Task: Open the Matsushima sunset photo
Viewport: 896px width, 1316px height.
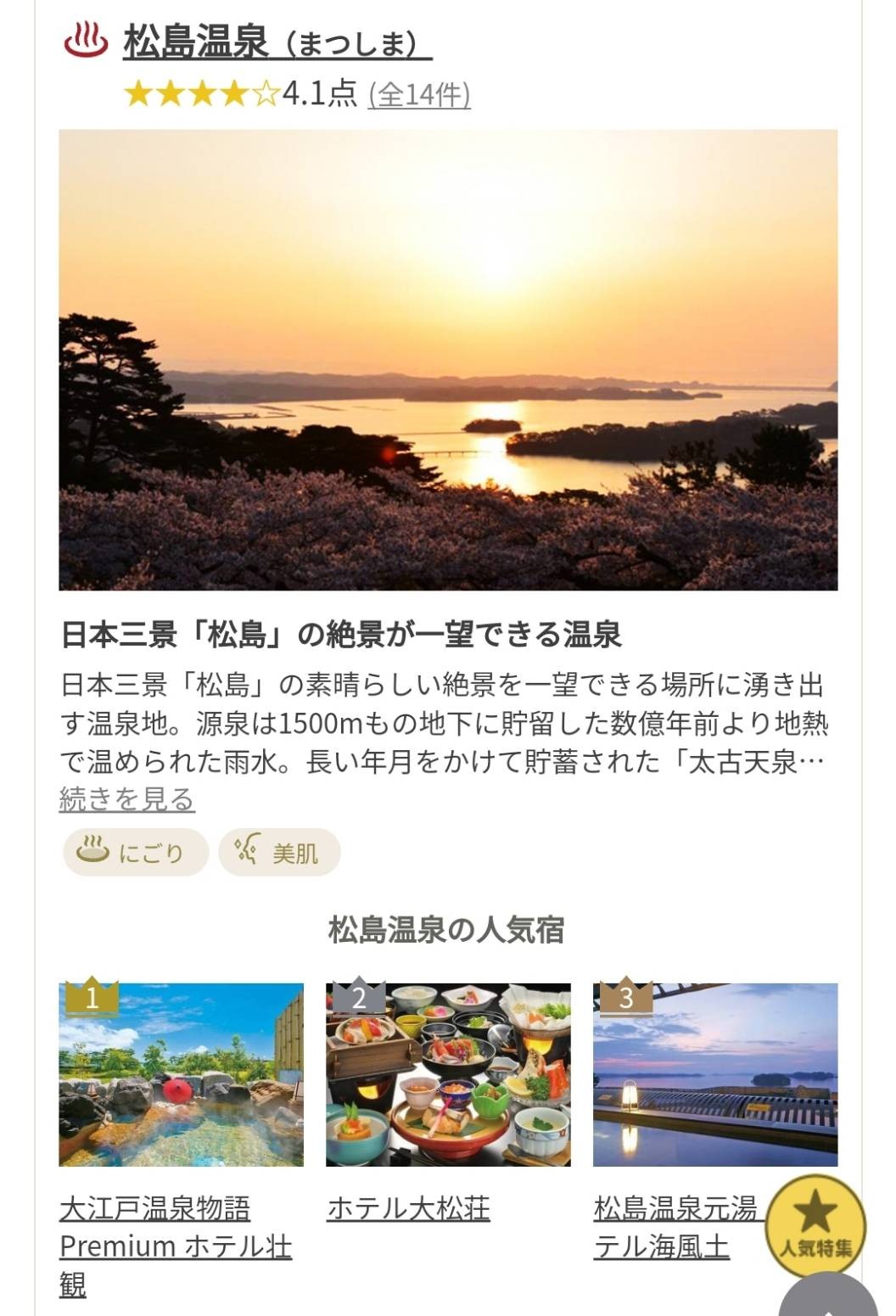Action: click(x=448, y=360)
